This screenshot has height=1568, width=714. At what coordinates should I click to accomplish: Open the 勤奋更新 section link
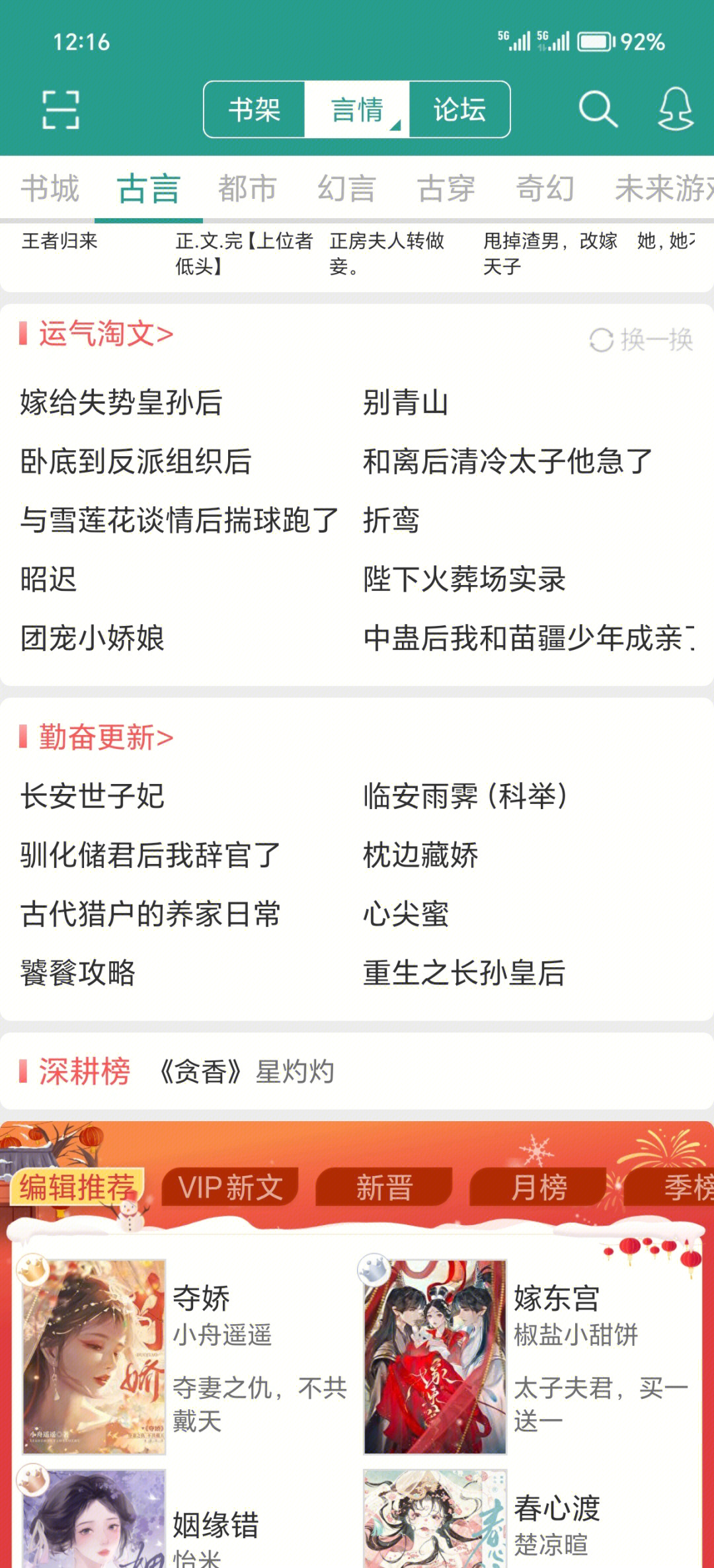pos(106,737)
